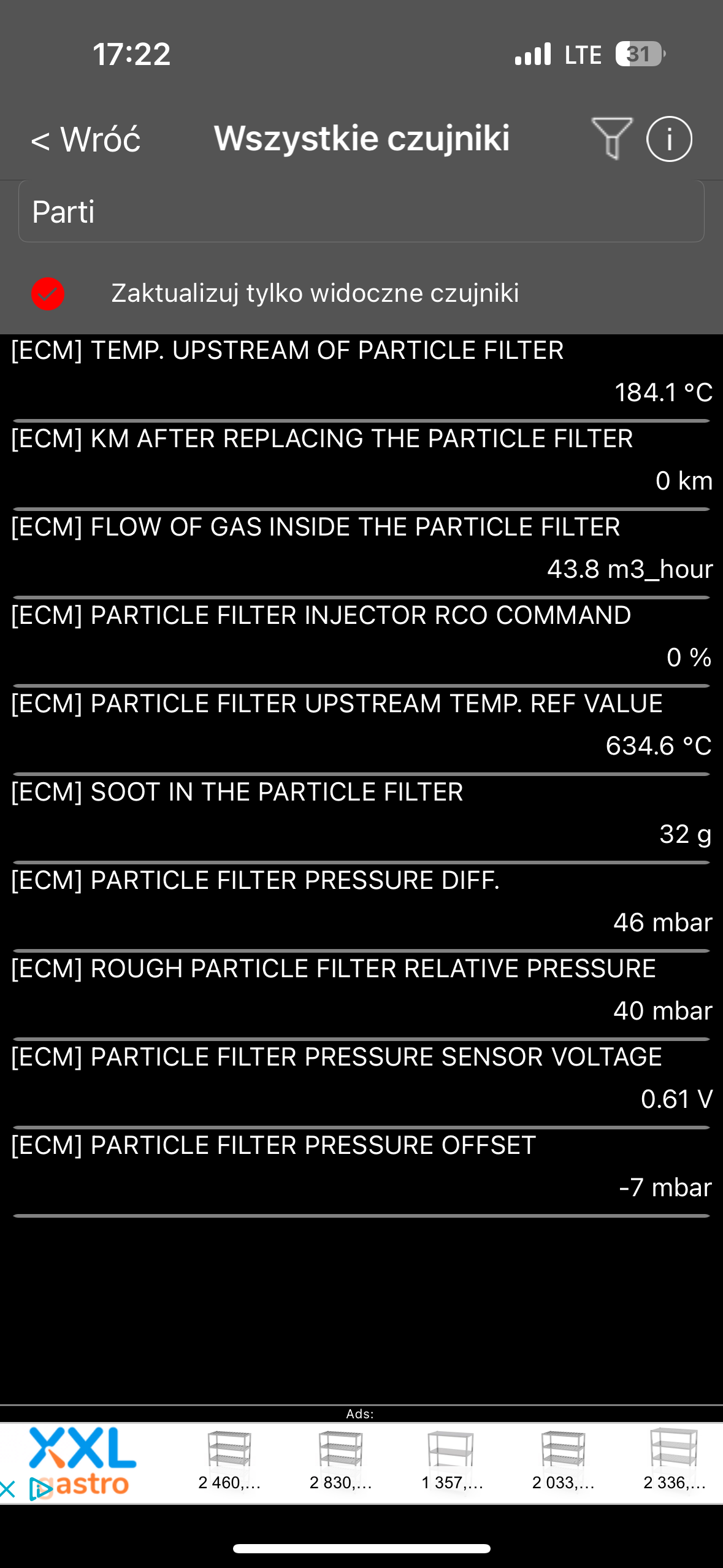This screenshot has width=723, height=1568.
Task: Open the ad product priced 2 460
Action: [x=229, y=1463]
